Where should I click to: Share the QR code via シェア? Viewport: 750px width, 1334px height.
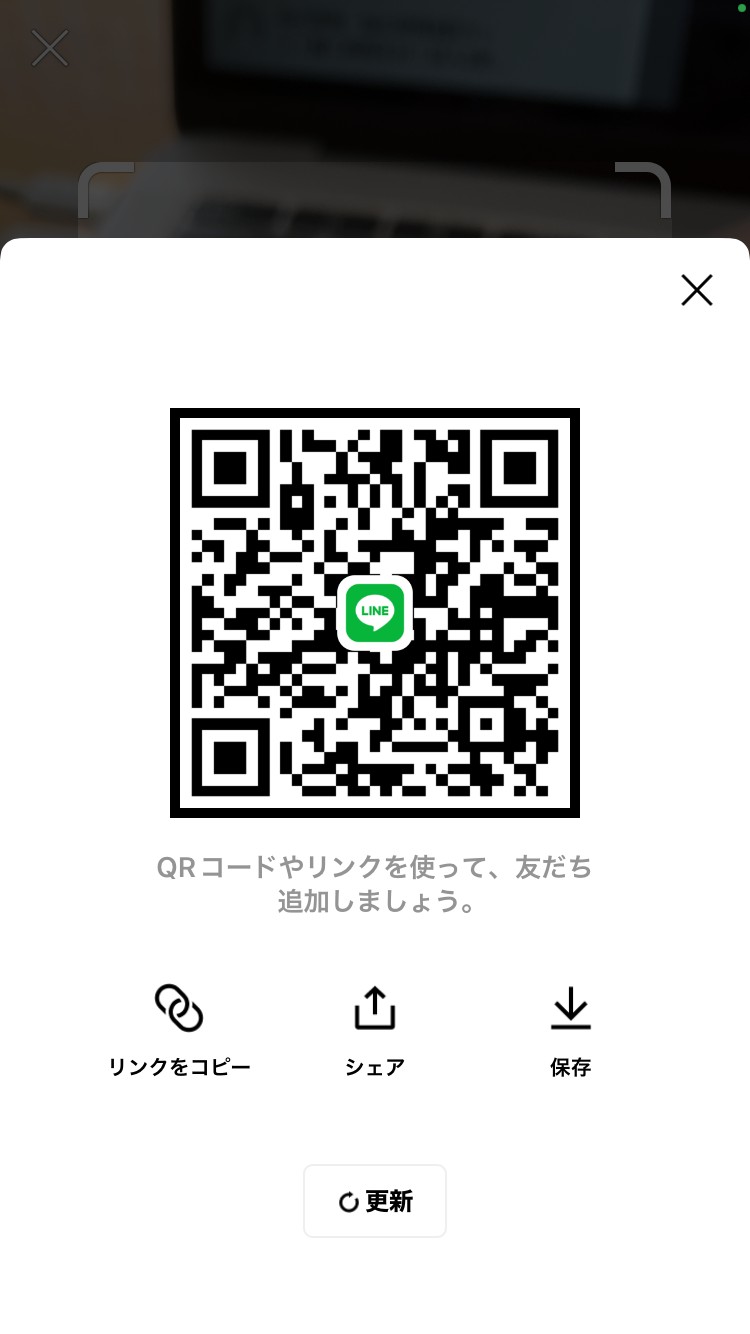[x=375, y=1030]
